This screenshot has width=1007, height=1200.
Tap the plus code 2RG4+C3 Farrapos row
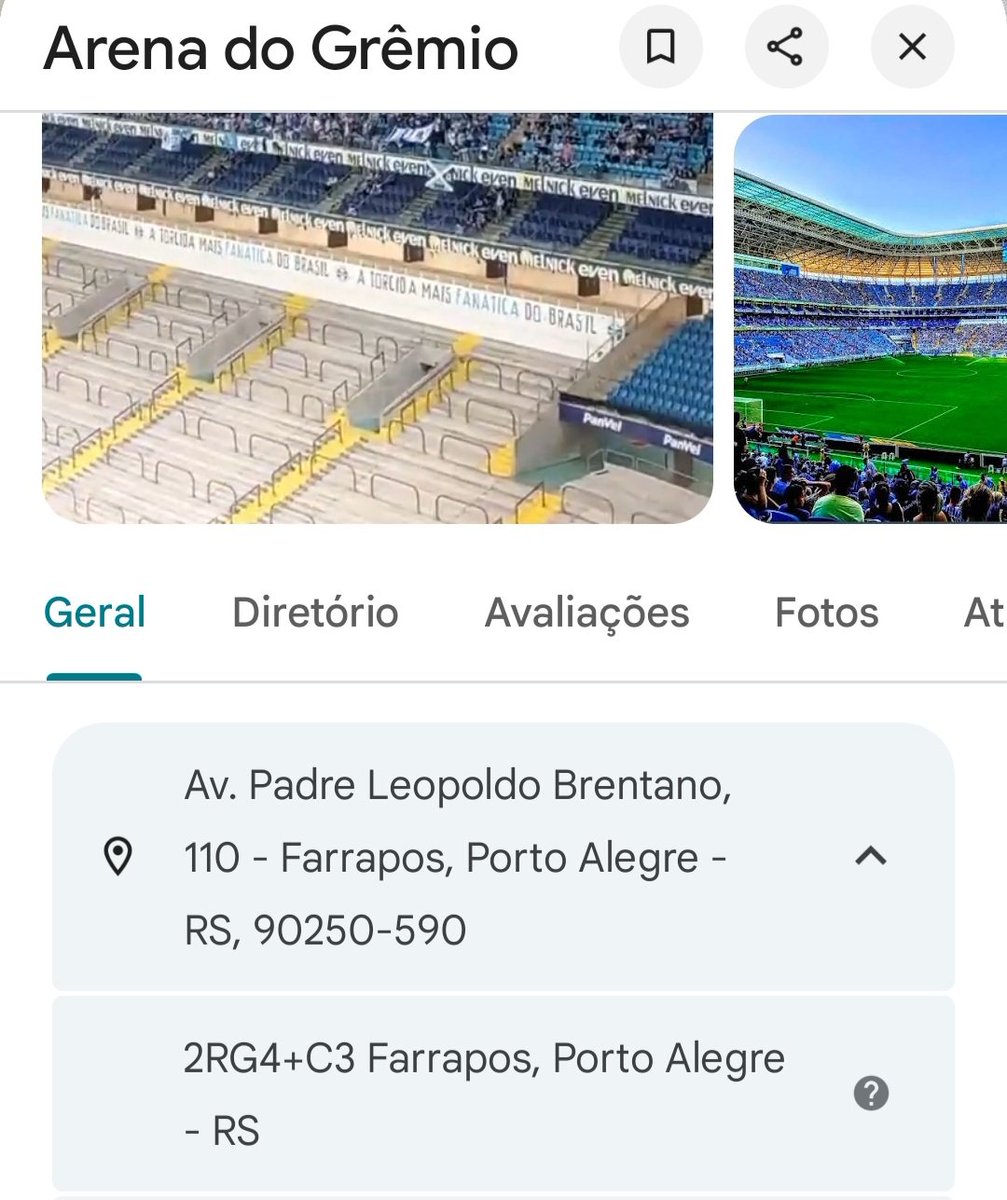[x=484, y=1094]
